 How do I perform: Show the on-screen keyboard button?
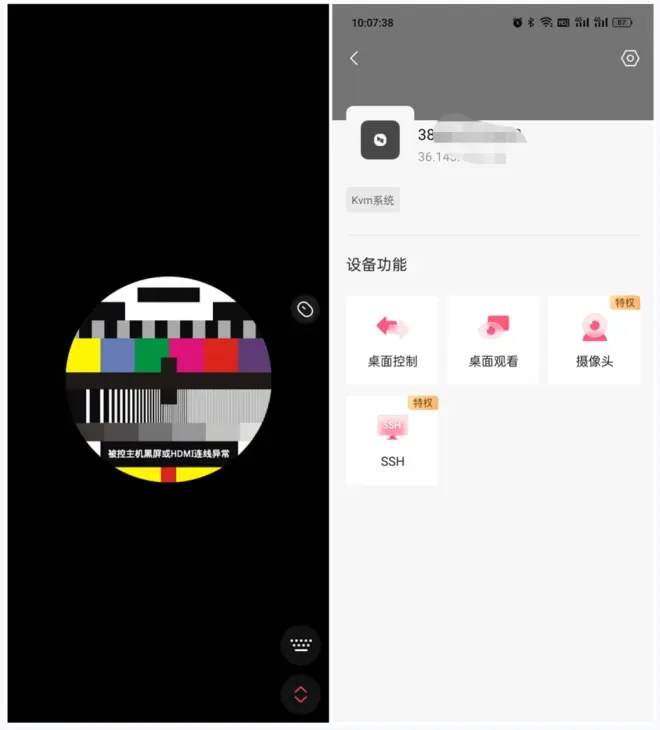pos(300,645)
